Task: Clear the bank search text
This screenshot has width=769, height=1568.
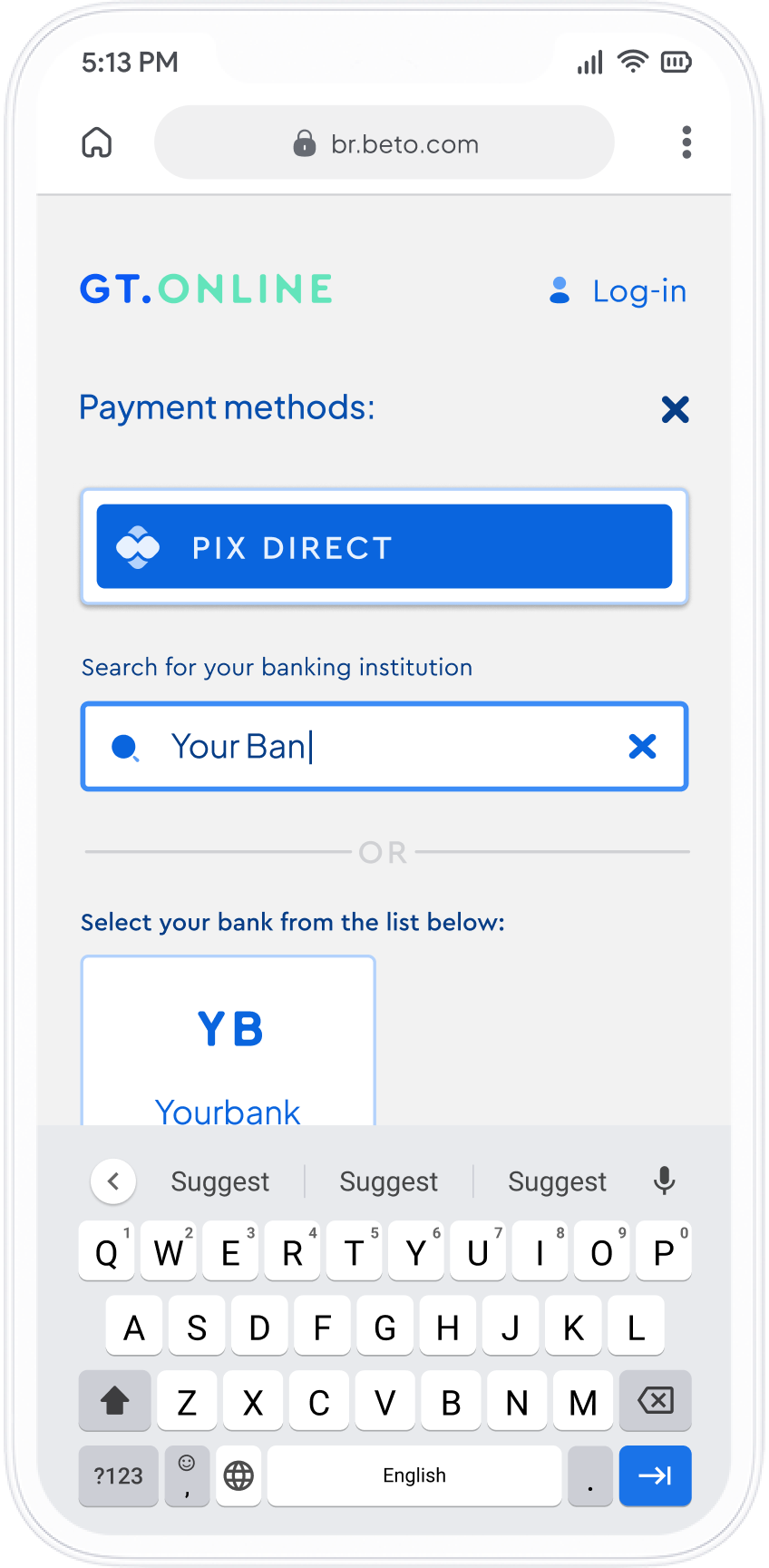Action: (642, 746)
